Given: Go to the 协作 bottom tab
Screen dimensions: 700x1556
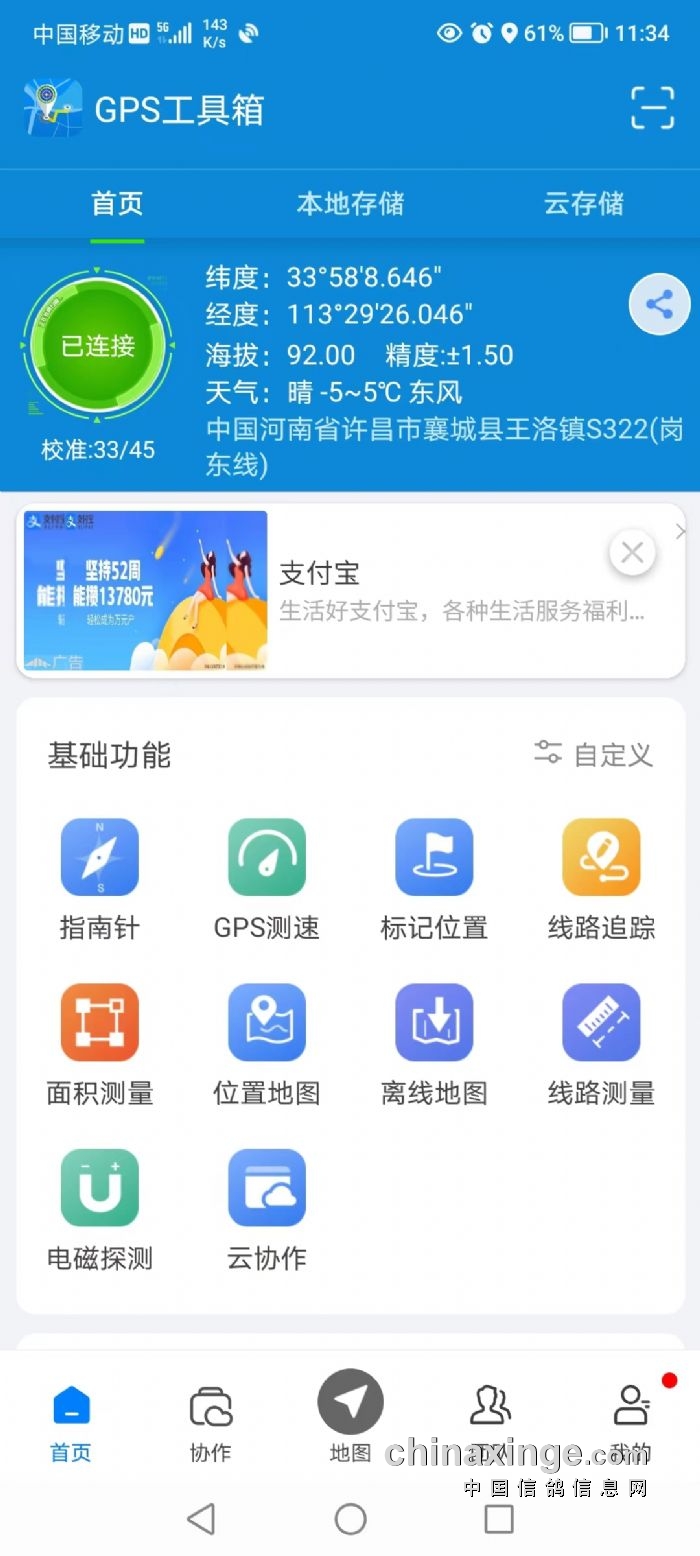Looking at the screenshot, I should [210, 1421].
